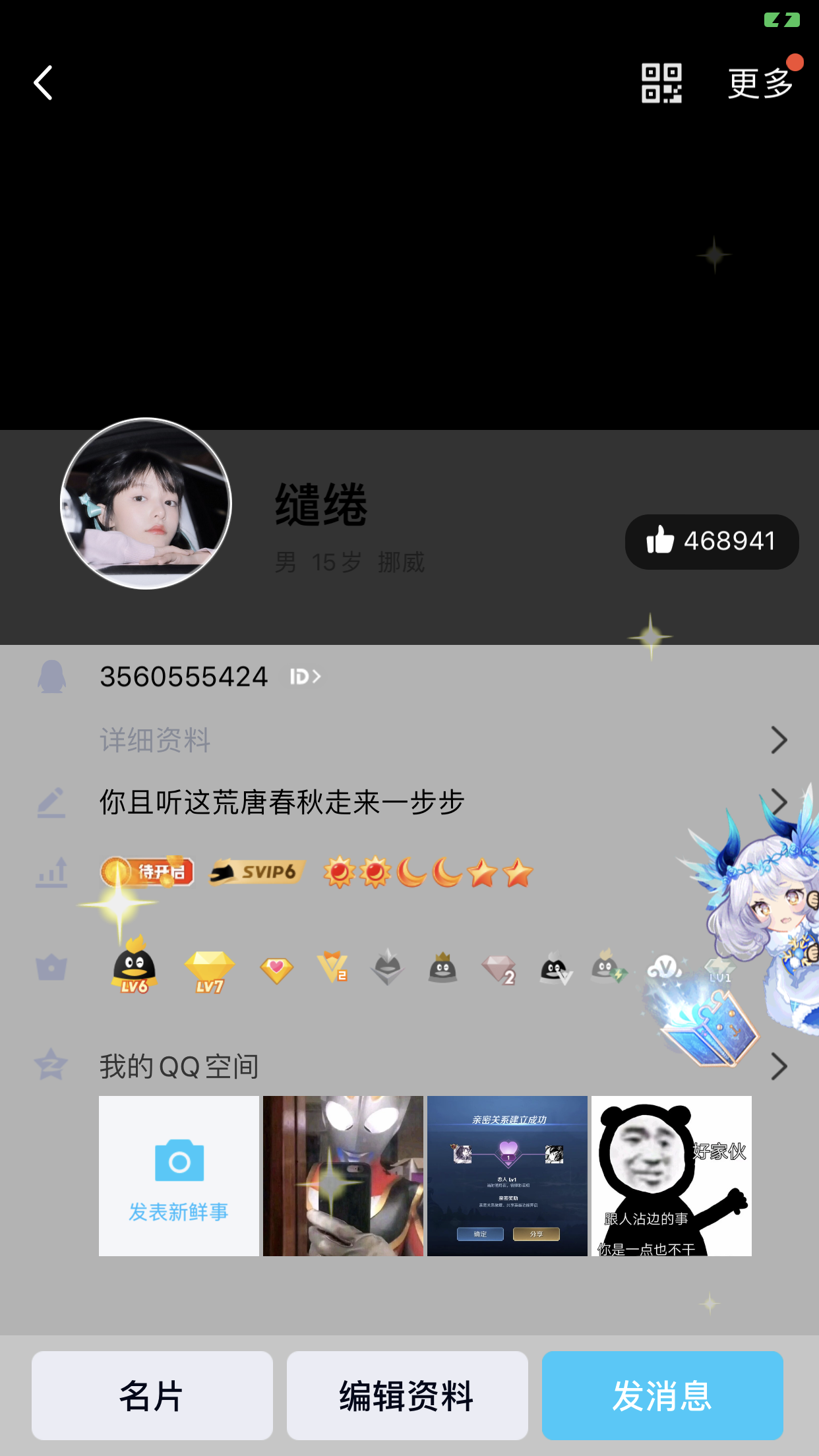Open the QQ number ID link
The height and width of the screenshot is (1456, 819).
[305, 677]
